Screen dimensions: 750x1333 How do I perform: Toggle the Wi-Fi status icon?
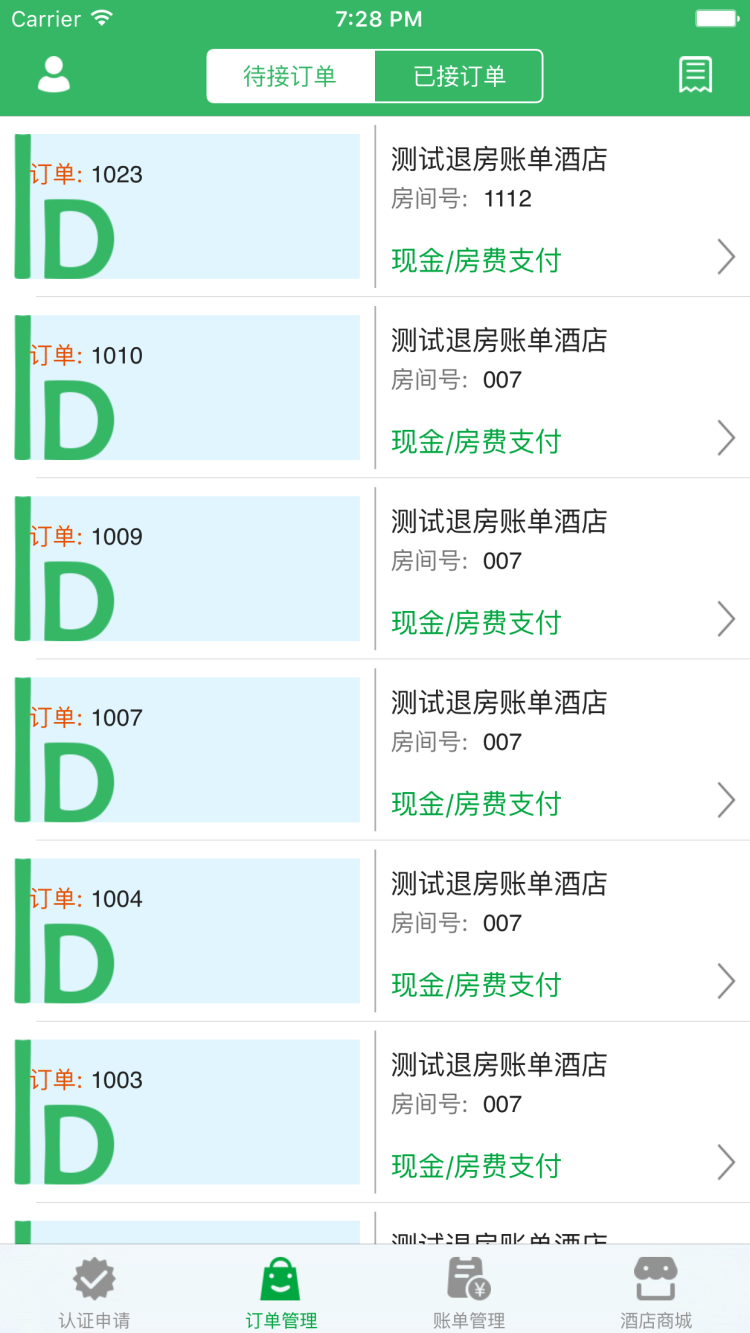(100, 17)
